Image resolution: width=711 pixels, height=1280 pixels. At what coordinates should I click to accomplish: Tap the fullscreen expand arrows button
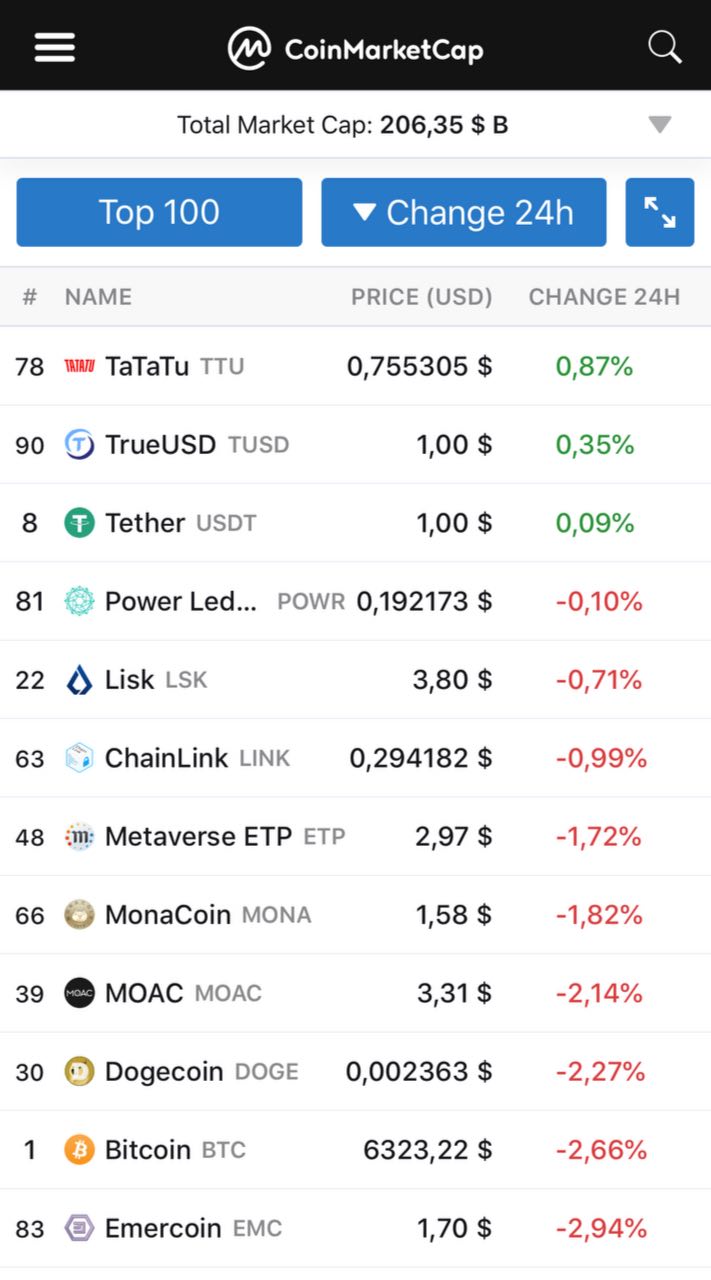point(660,212)
